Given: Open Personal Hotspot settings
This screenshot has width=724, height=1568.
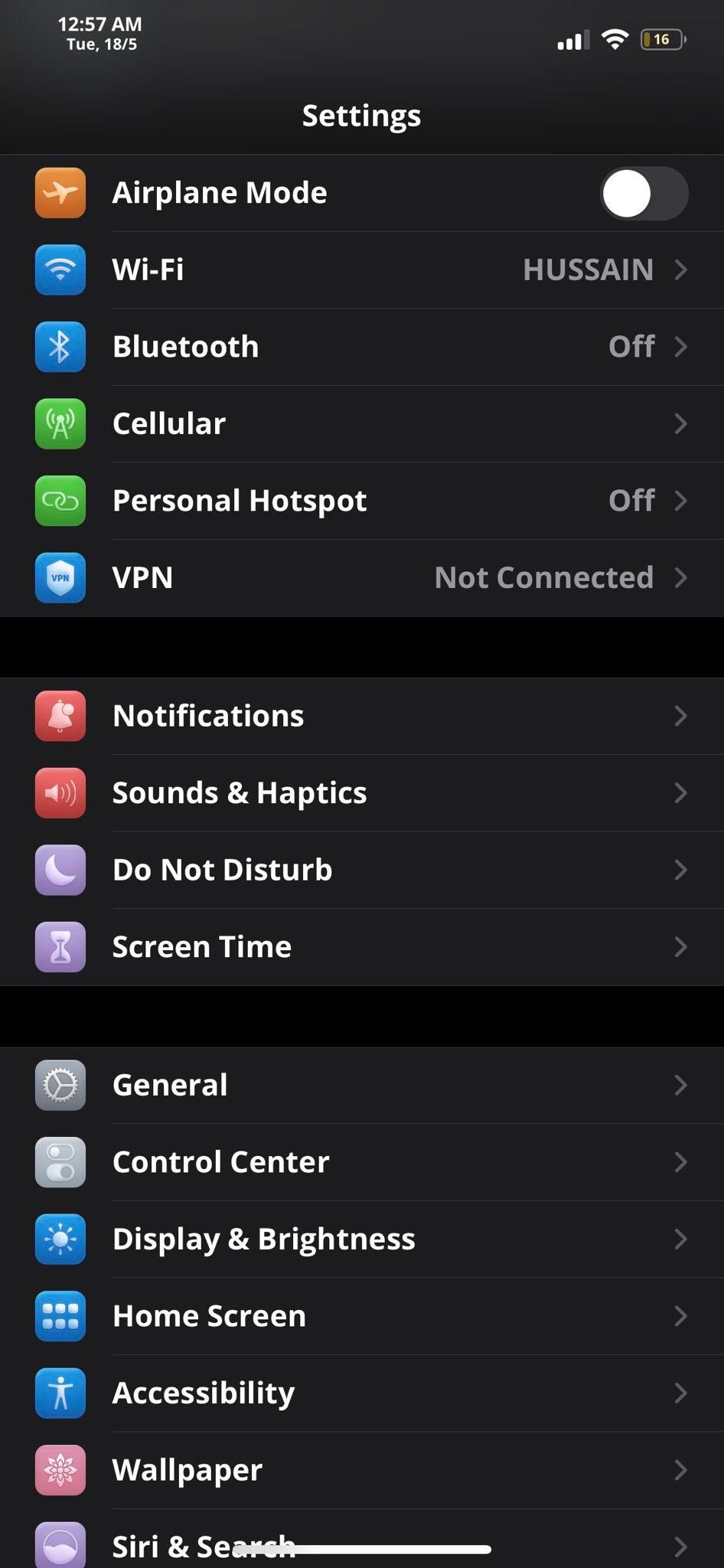Looking at the screenshot, I should point(362,501).
